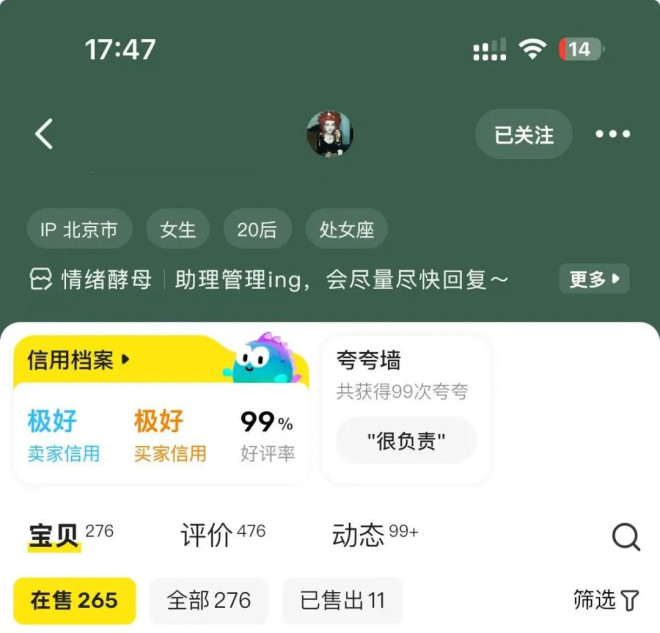Search this seller's items
The height and width of the screenshot is (633, 660).
(626, 537)
